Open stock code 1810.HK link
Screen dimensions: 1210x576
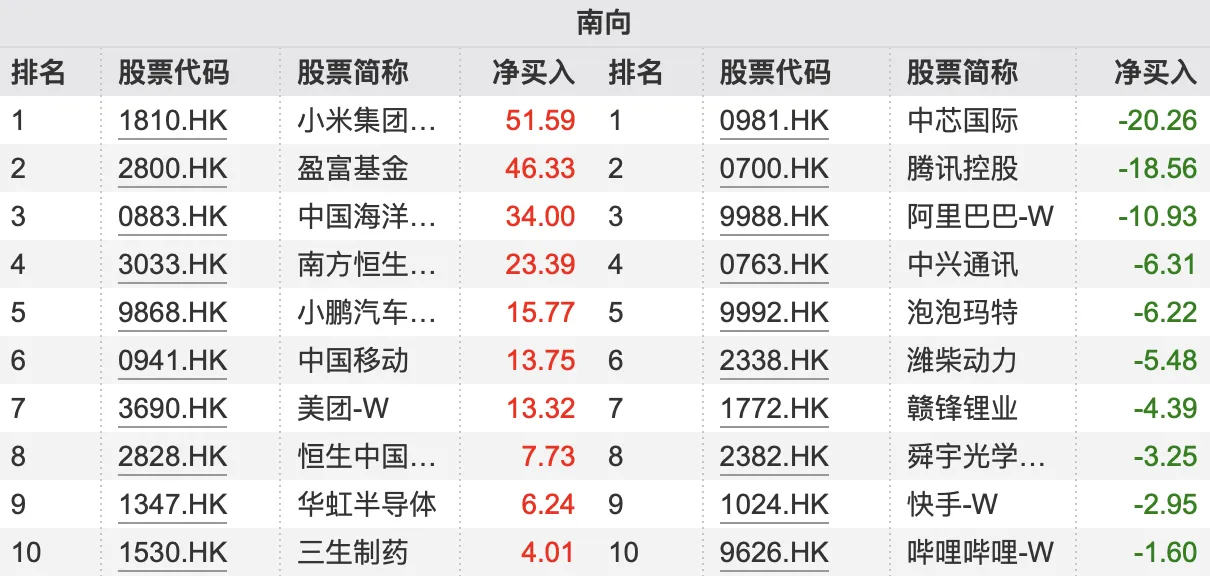tap(173, 121)
